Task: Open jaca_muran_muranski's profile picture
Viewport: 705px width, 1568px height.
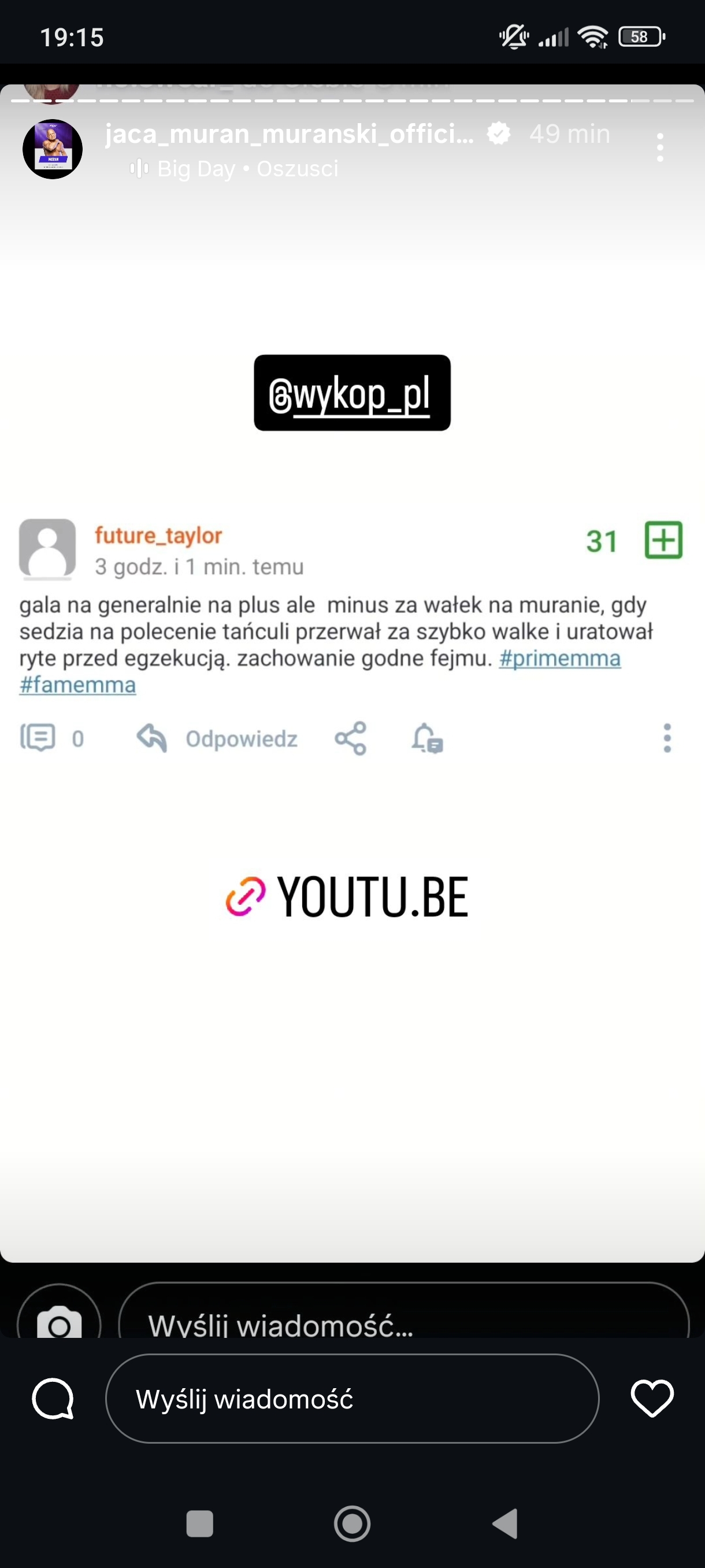Action: pos(53,149)
